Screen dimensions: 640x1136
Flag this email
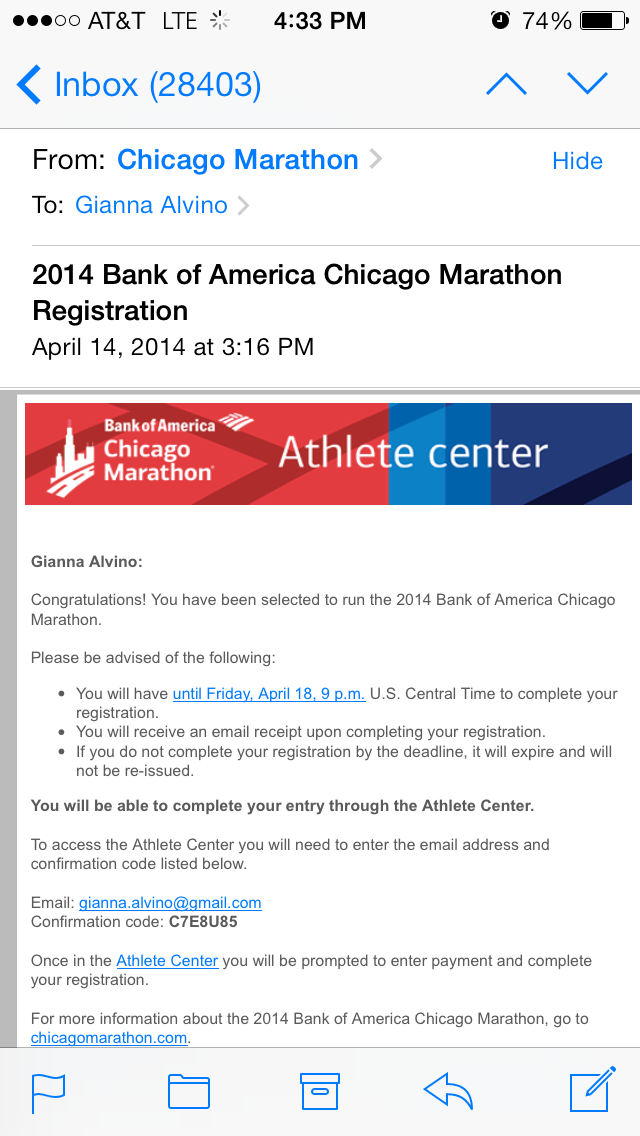coord(49,1092)
